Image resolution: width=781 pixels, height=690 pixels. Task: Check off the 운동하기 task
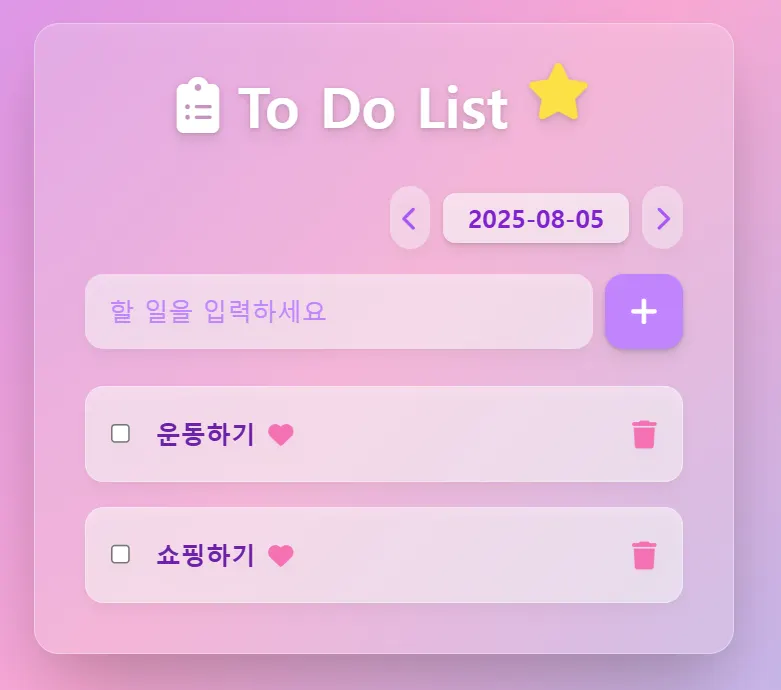(x=120, y=434)
